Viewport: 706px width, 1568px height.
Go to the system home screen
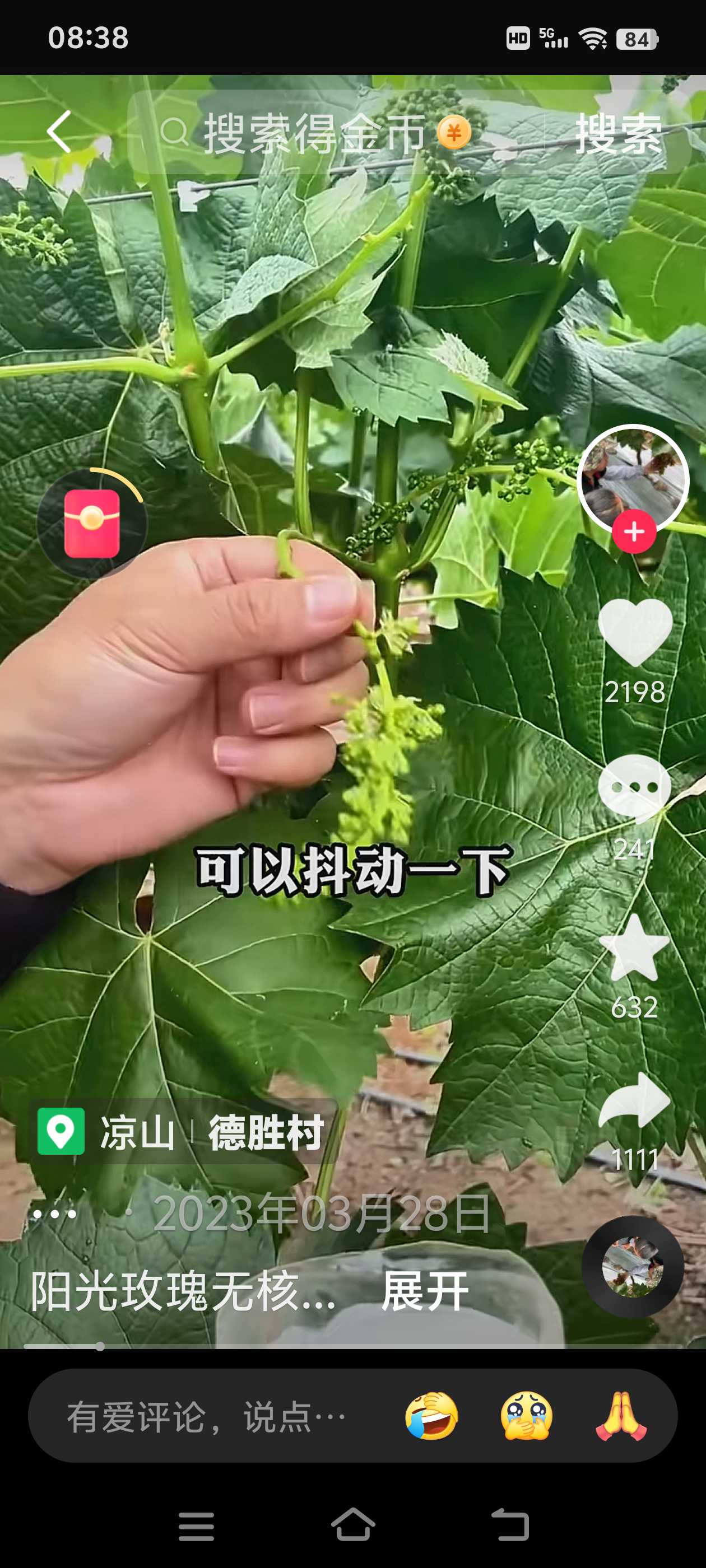click(x=354, y=1525)
